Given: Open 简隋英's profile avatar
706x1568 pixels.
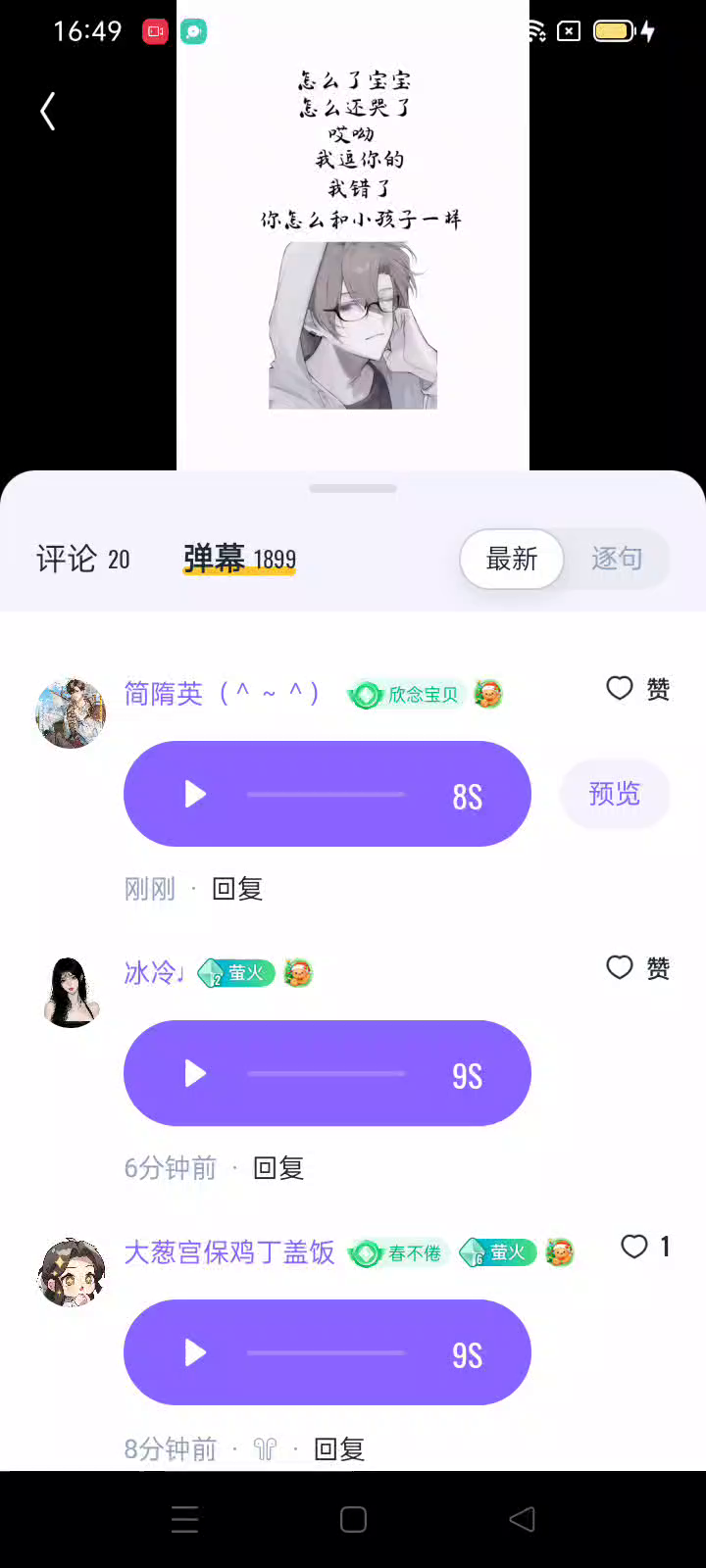Looking at the screenshot, I should [x=71, y=712].
